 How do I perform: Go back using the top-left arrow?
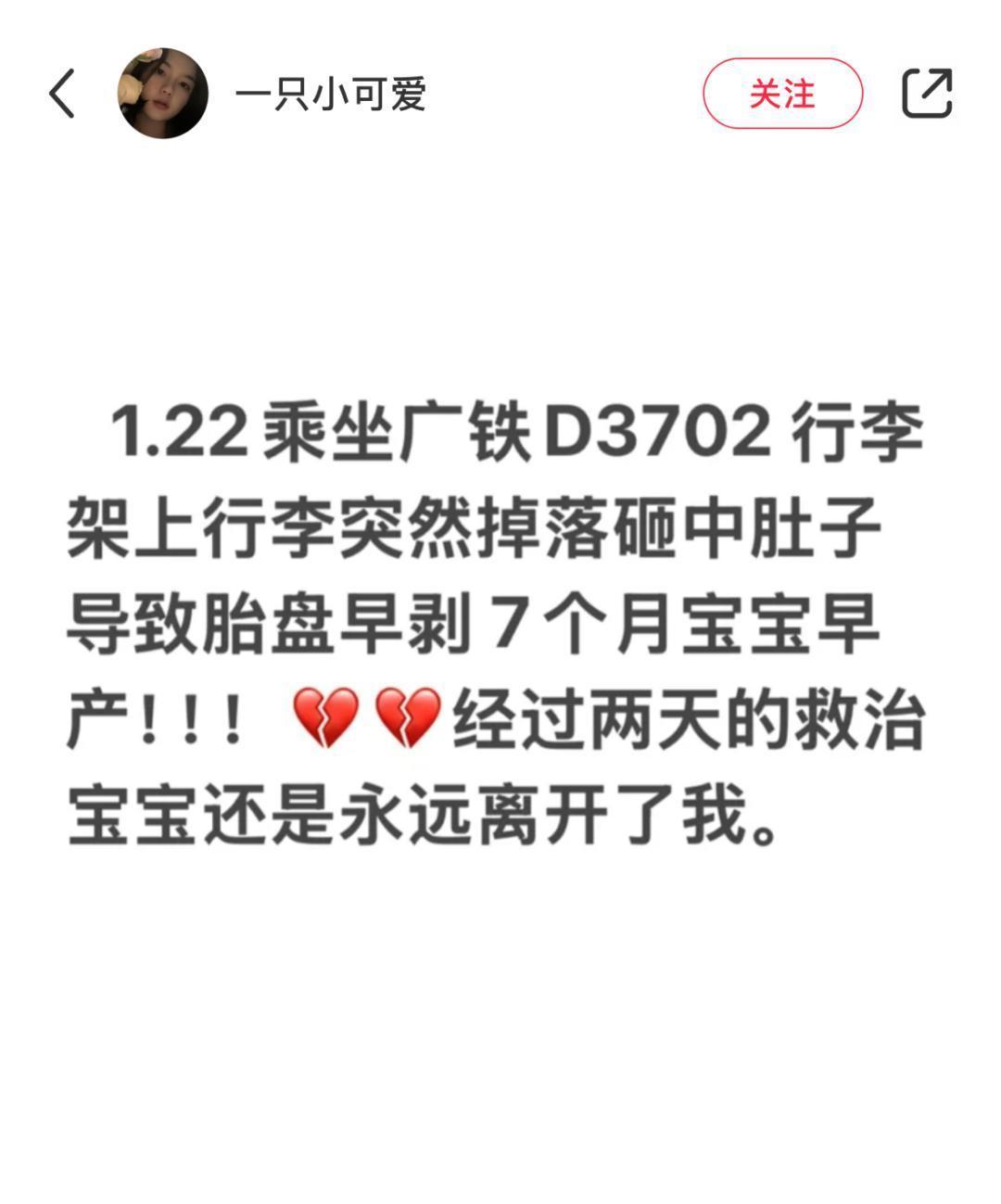click(x=62, y=95)
